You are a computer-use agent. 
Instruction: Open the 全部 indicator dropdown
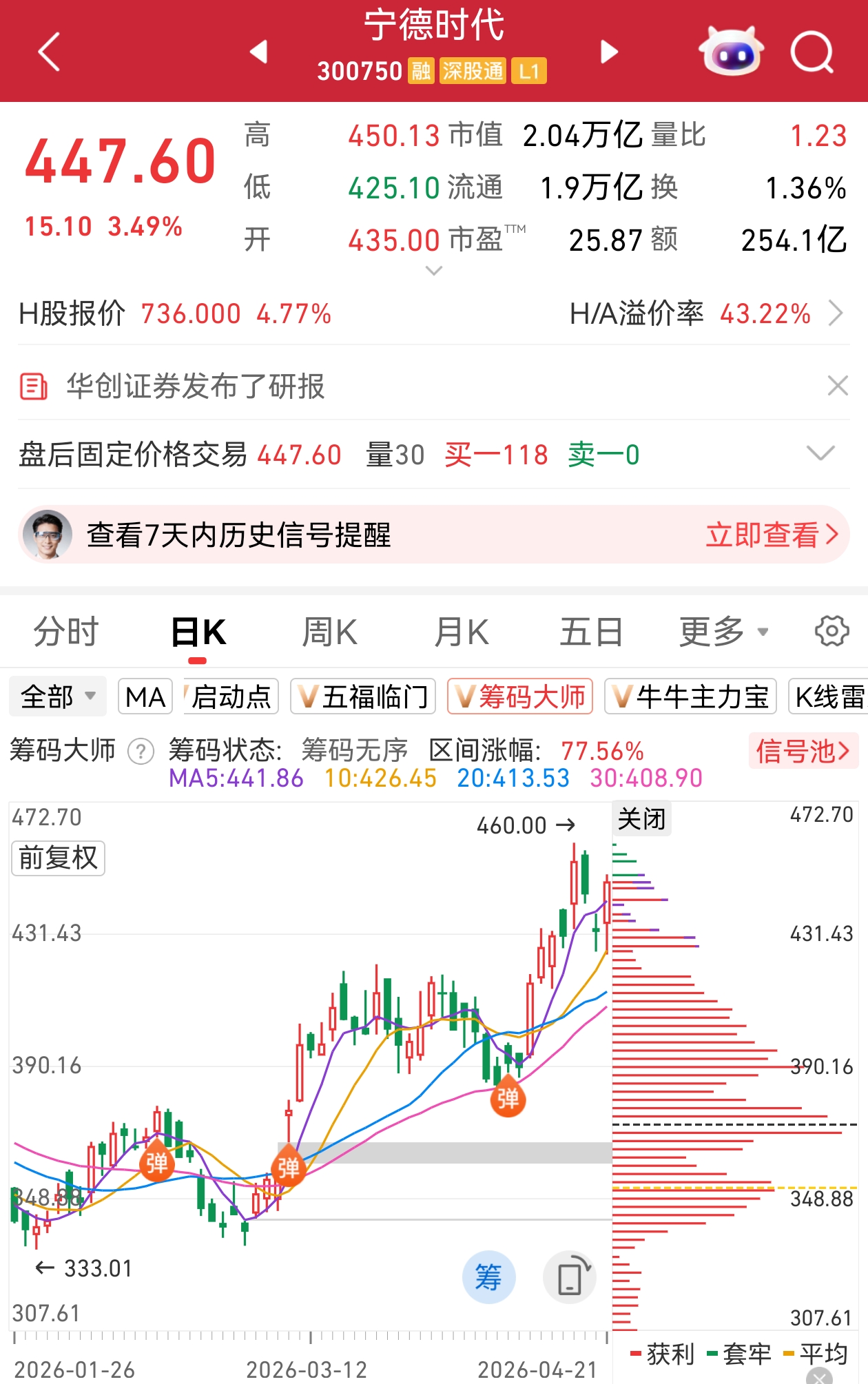[58, 696]
